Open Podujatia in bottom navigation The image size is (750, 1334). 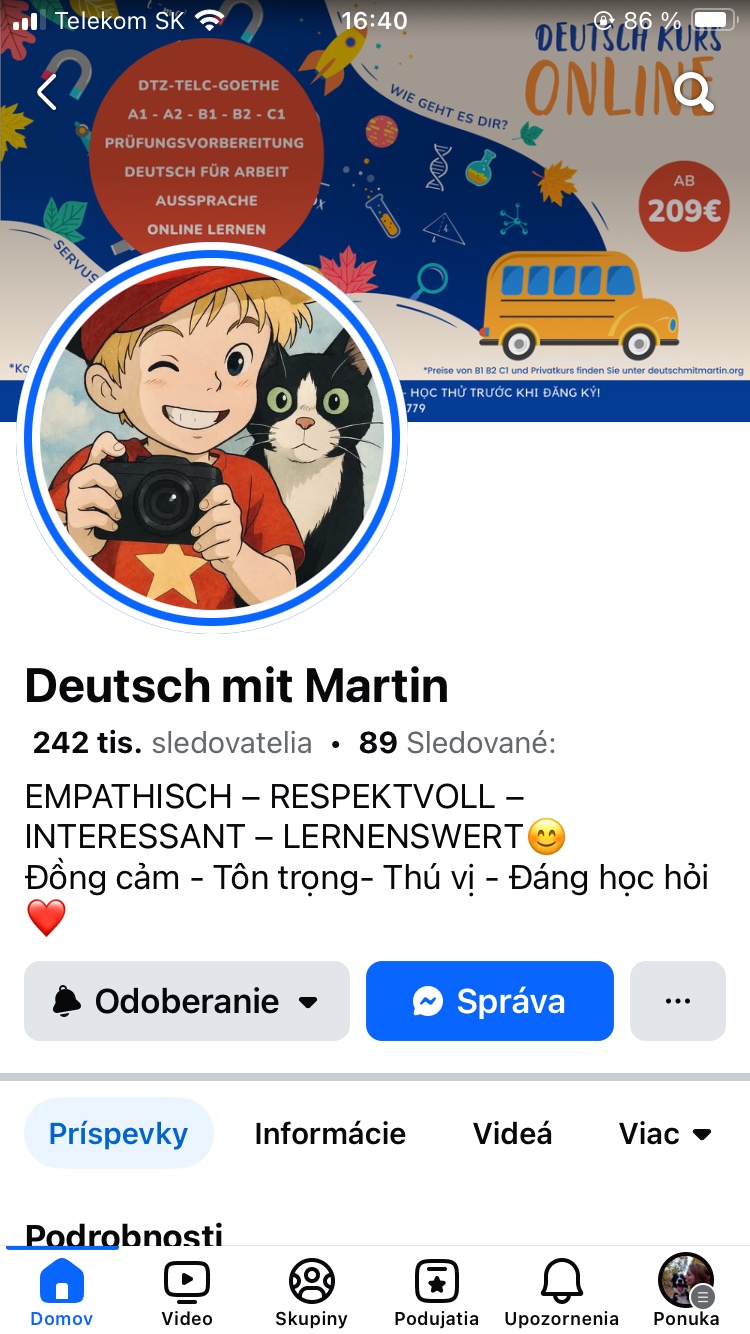pyautogui.click(x=436, y=1290)
